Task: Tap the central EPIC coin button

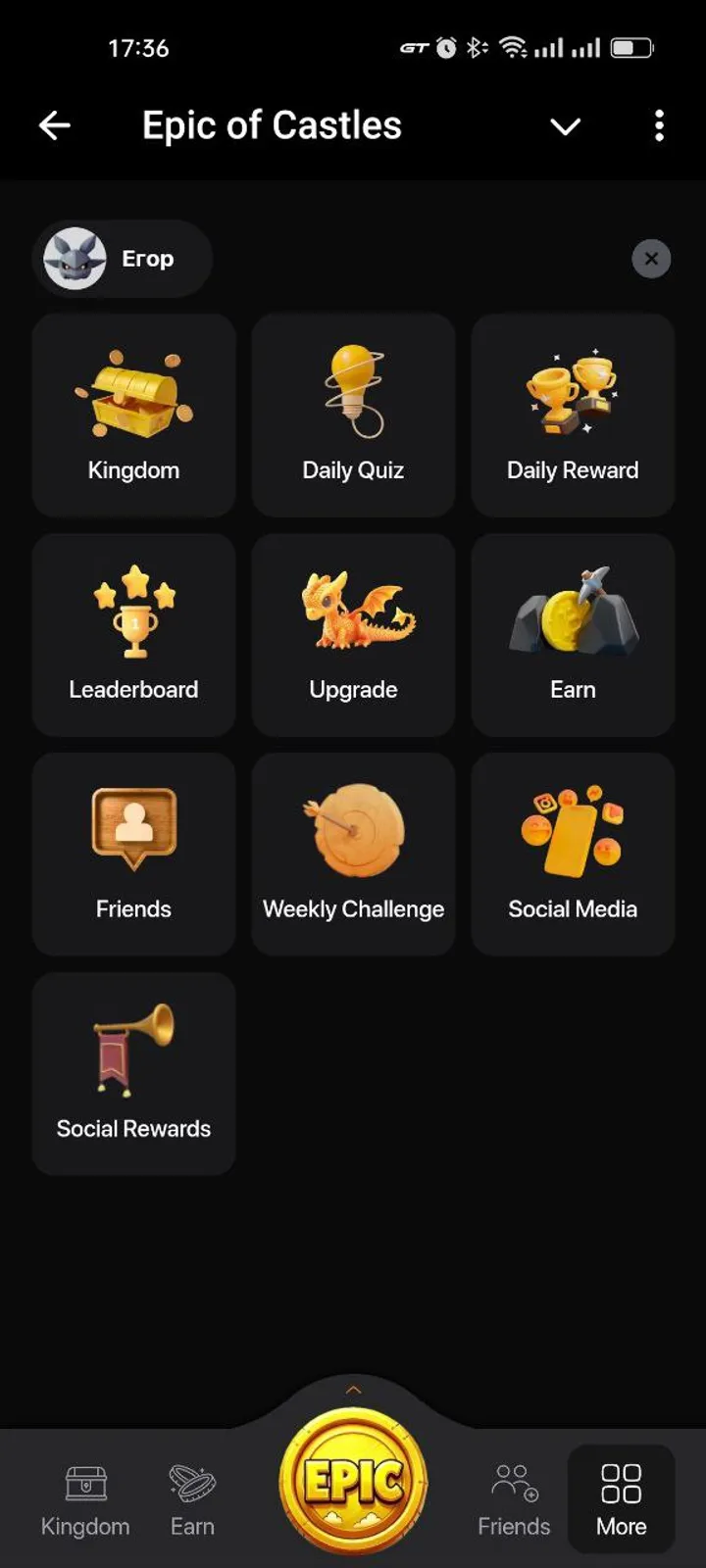Action: point(353,1485)
